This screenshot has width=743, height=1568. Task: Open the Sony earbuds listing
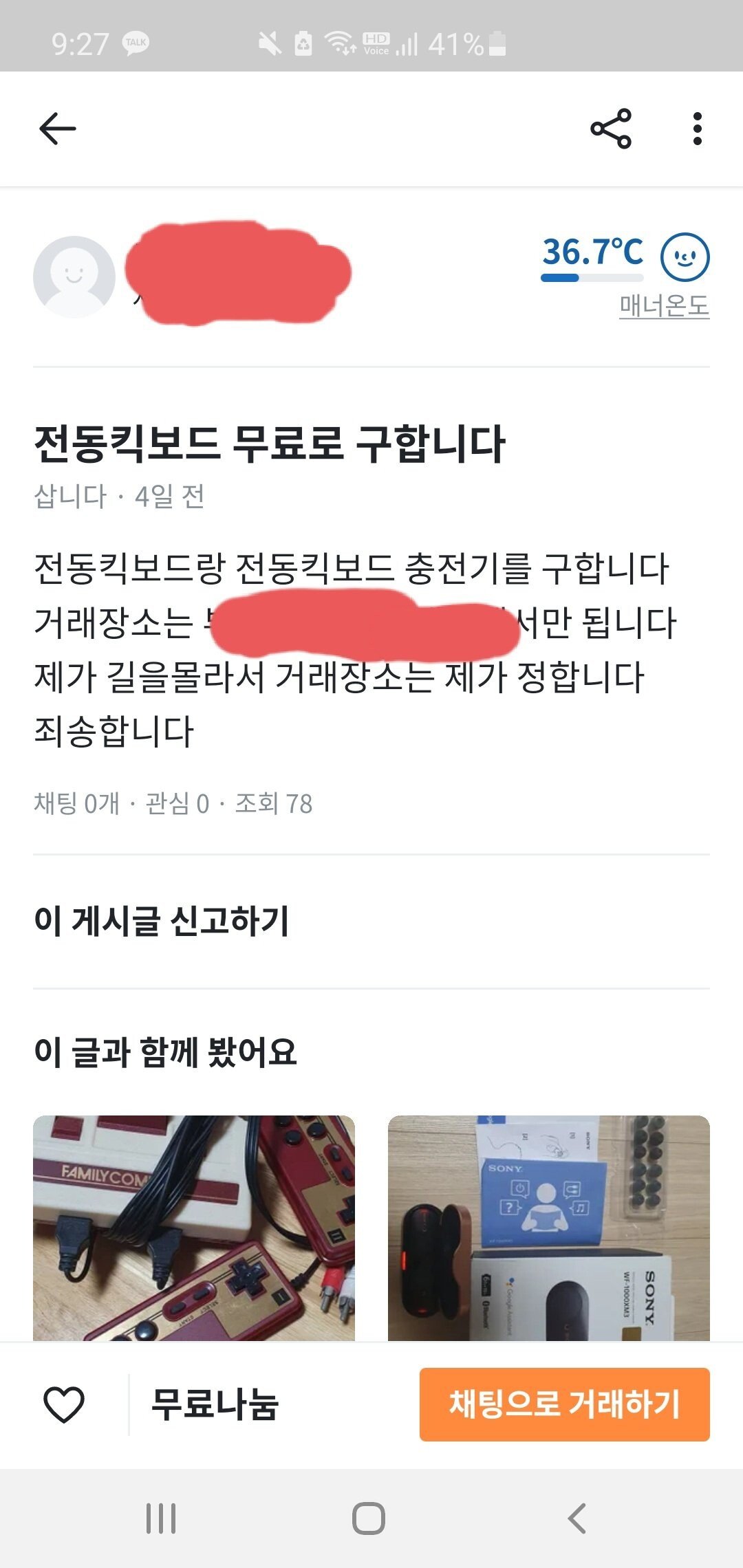coord(548,1228)
